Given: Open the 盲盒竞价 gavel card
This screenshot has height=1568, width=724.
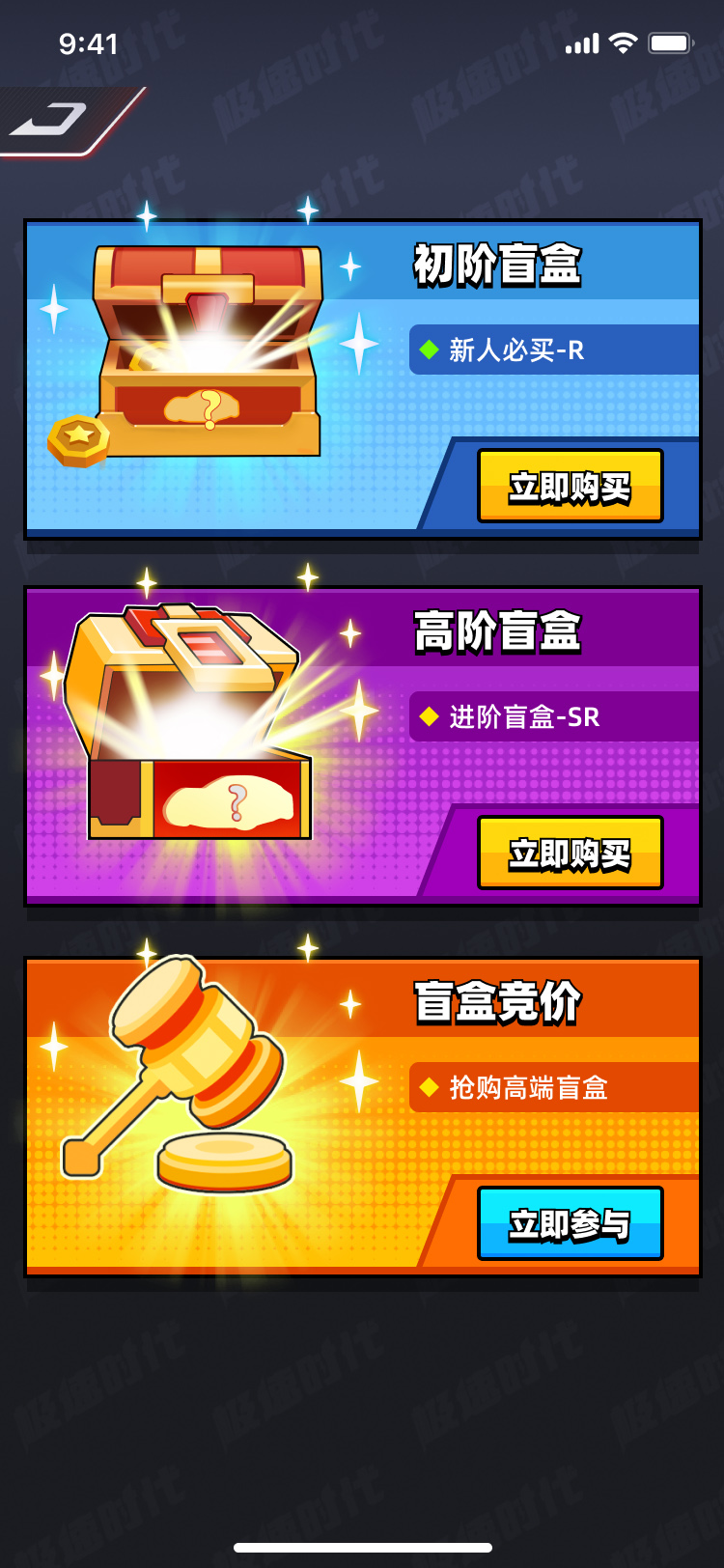Looking at the screenshot, I should [x=183, y=1081].
